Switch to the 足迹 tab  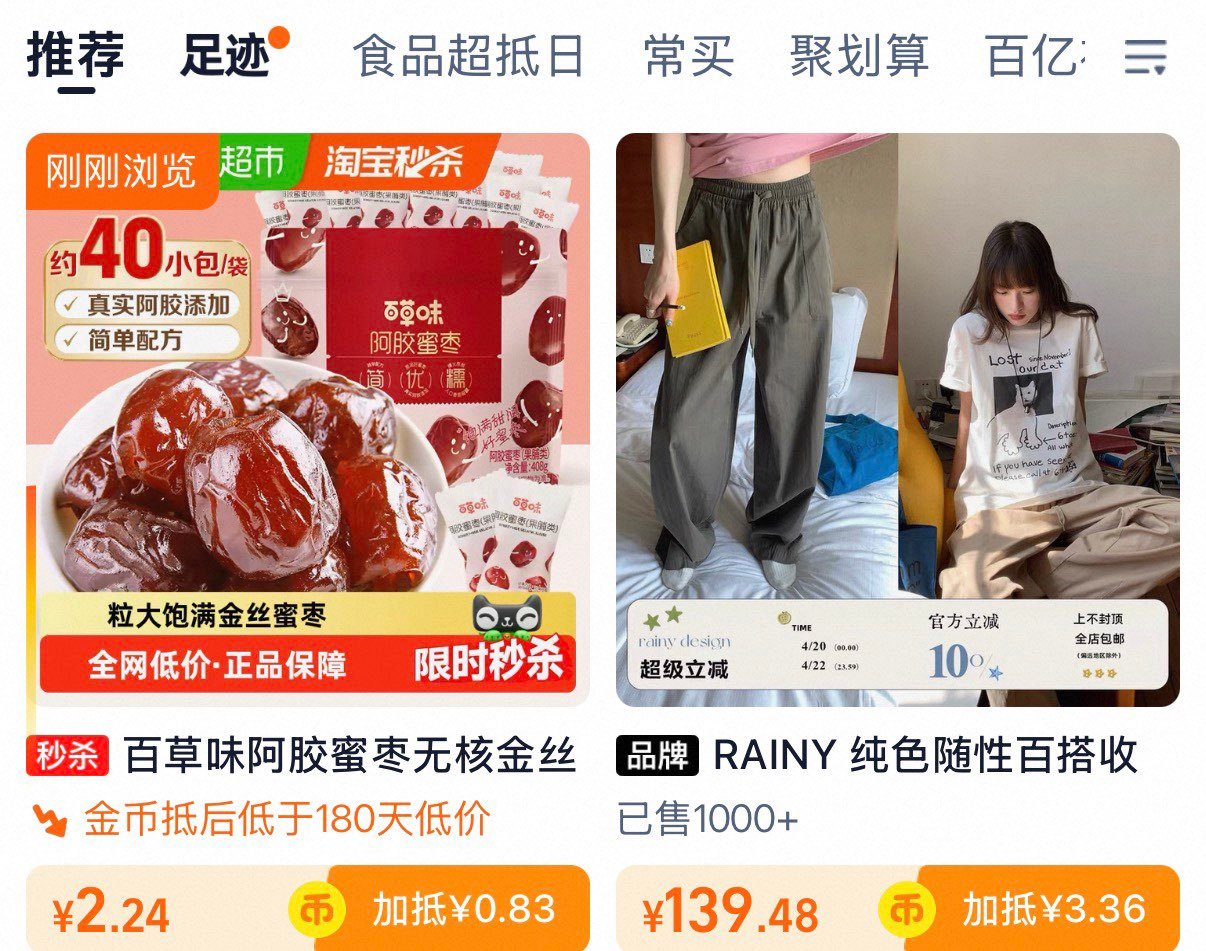tap(226, 56)
